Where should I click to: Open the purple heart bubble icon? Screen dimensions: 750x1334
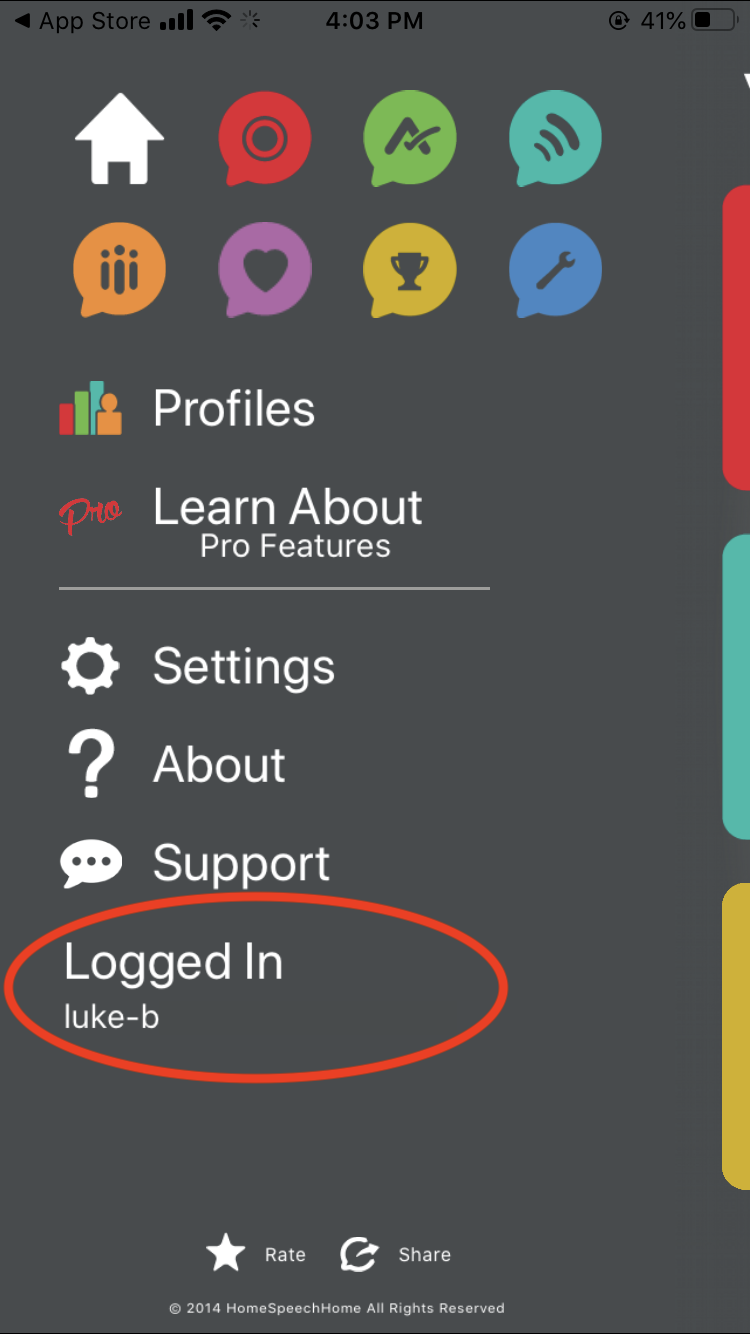(x=264, y=269)
